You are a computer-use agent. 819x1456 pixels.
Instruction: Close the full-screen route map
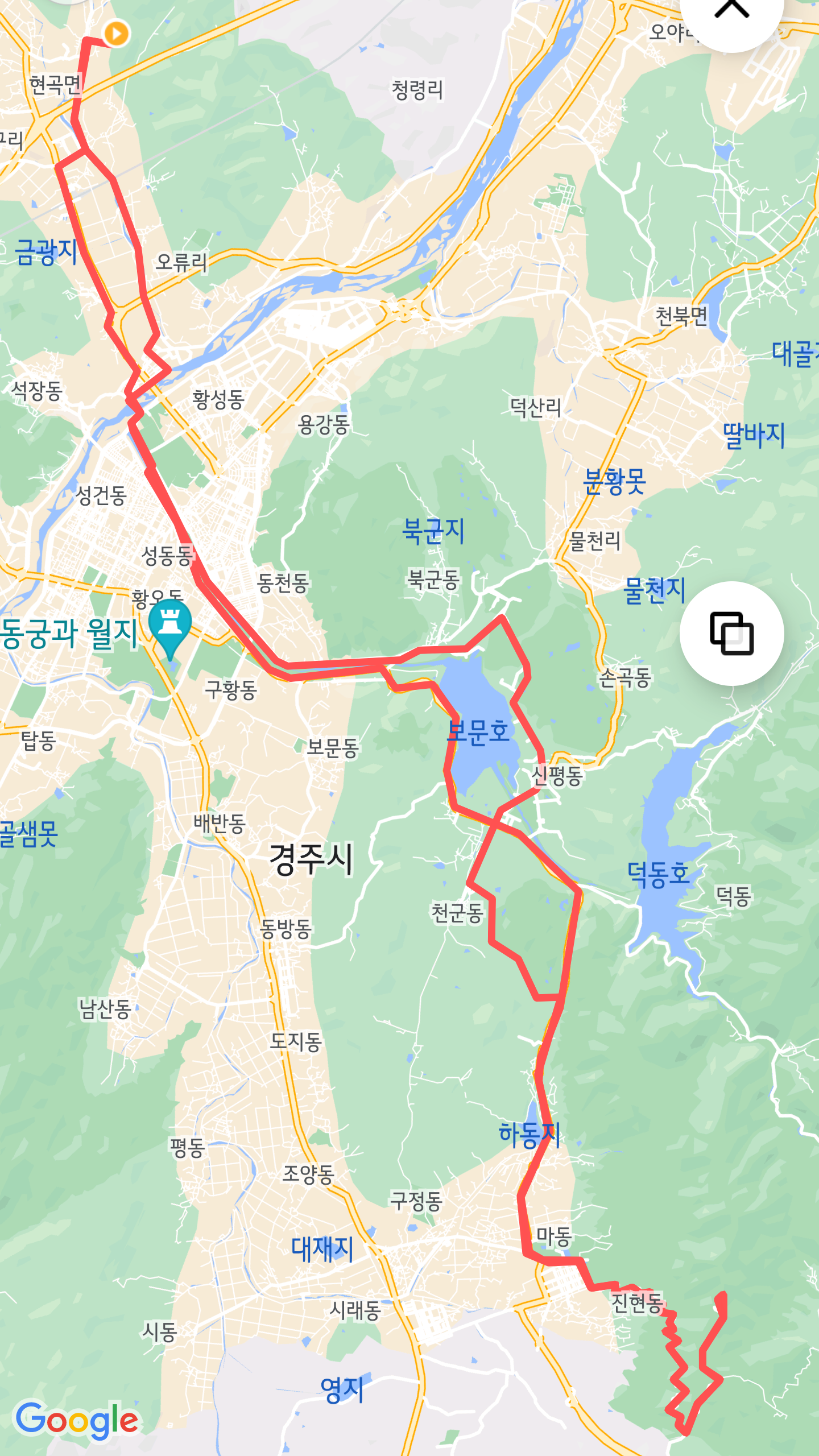[x=731, y=11]
